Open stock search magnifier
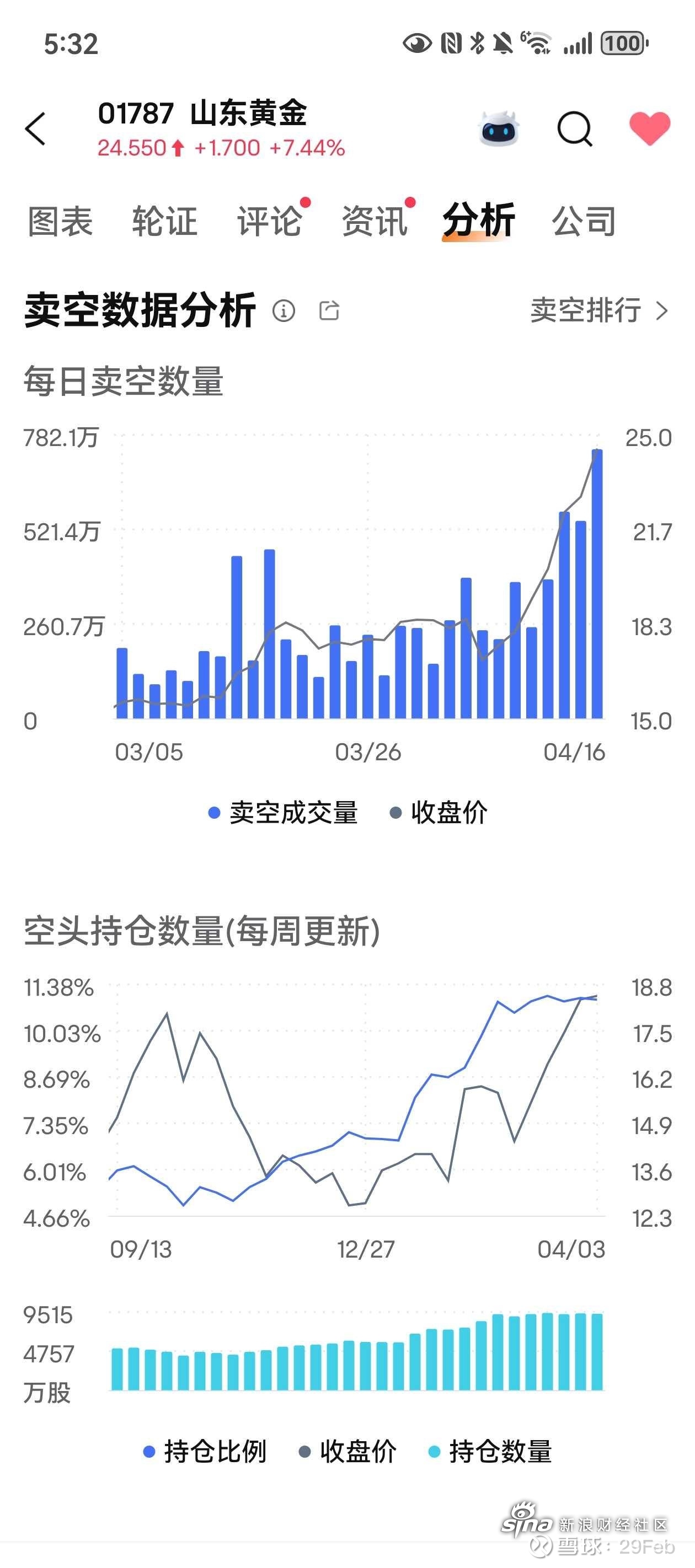Viewport: 695px width, 1568px height. 574,129
